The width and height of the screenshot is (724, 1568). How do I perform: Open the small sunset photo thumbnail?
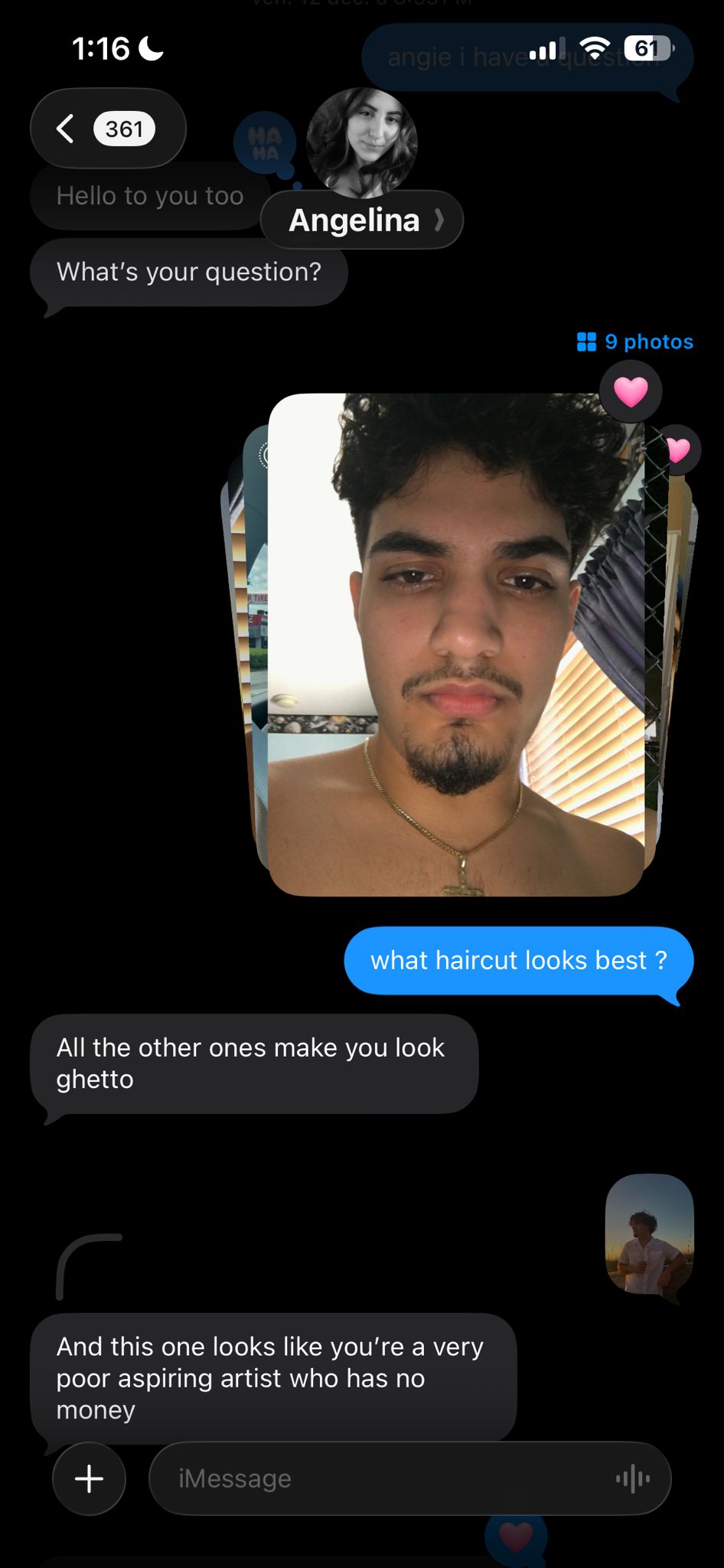(x=649, y=1234)
